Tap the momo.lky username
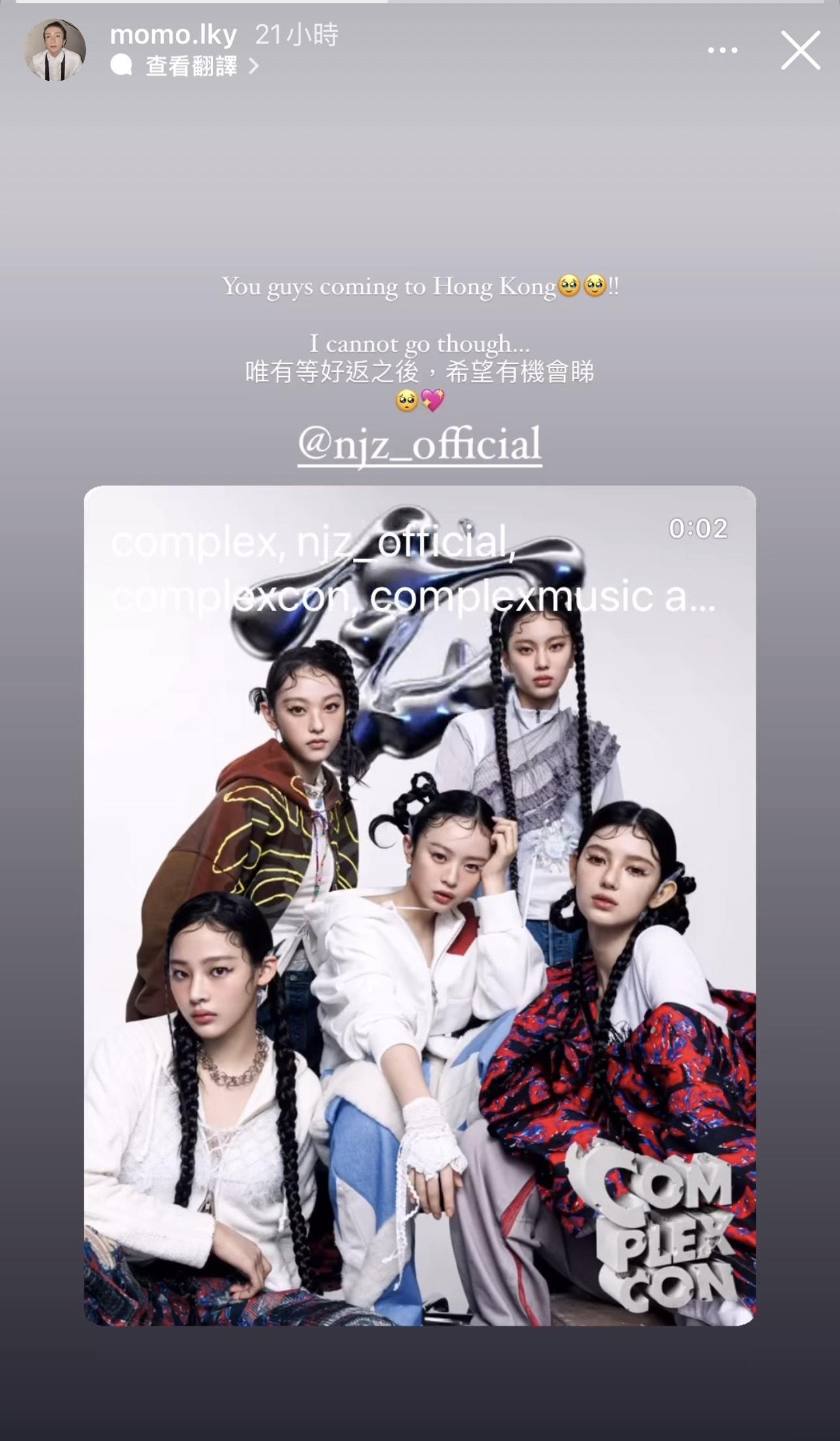The width and height of the screenshot is (840, 1441). [173, 35]
